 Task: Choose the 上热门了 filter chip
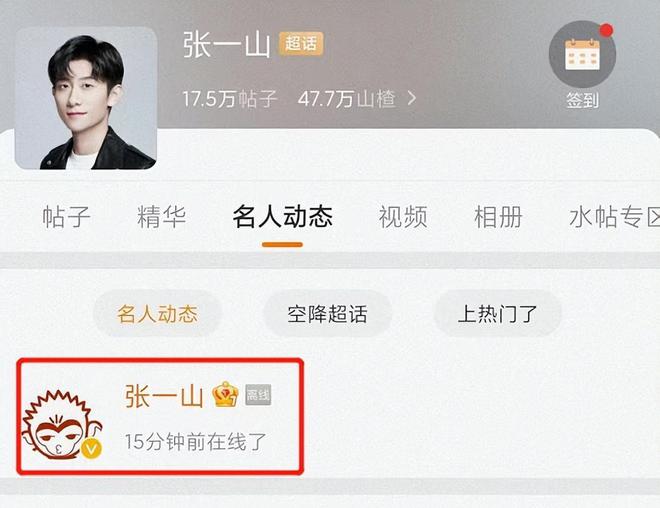point(497,314)
